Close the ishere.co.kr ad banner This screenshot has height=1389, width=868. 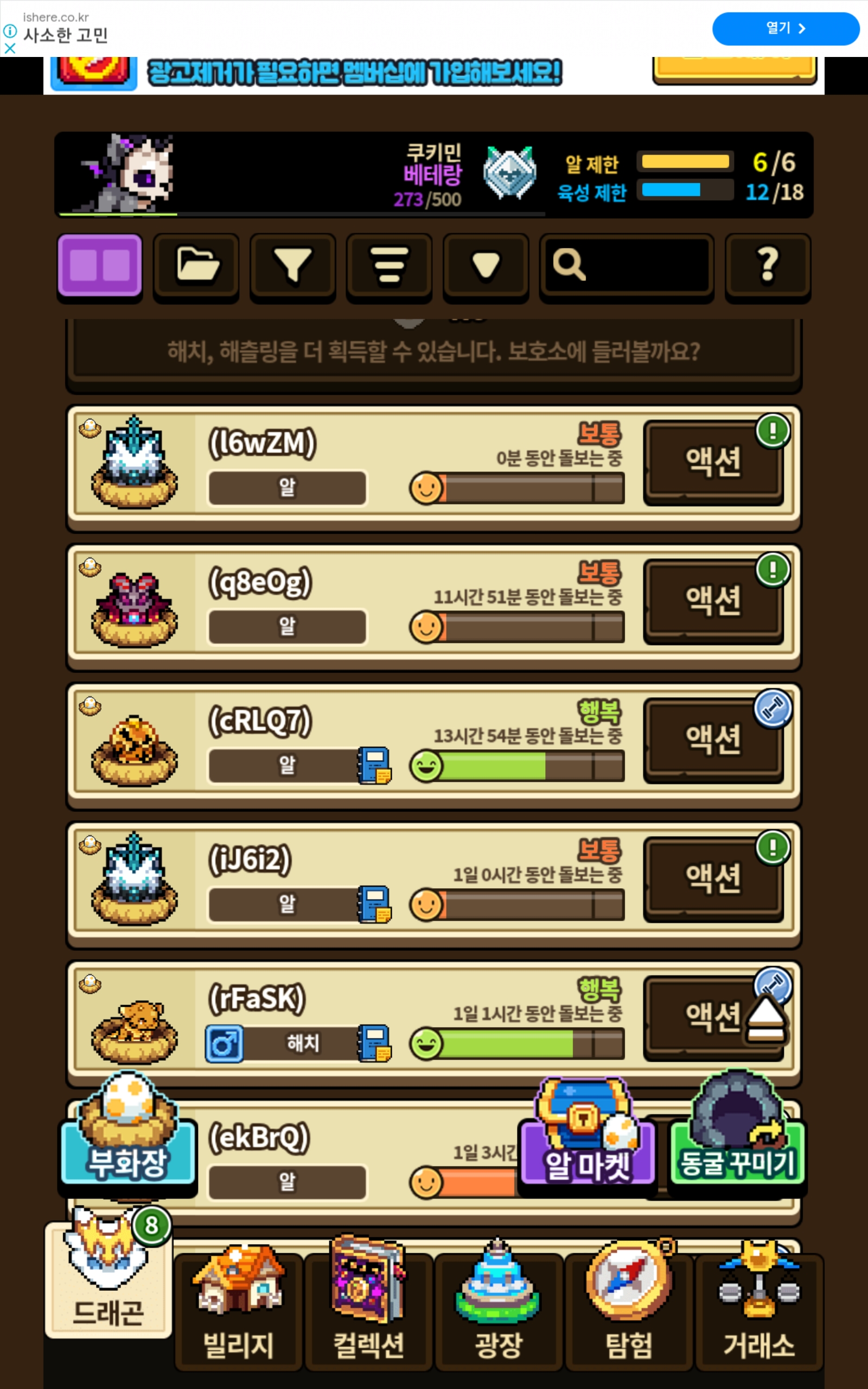click(10, 49)
